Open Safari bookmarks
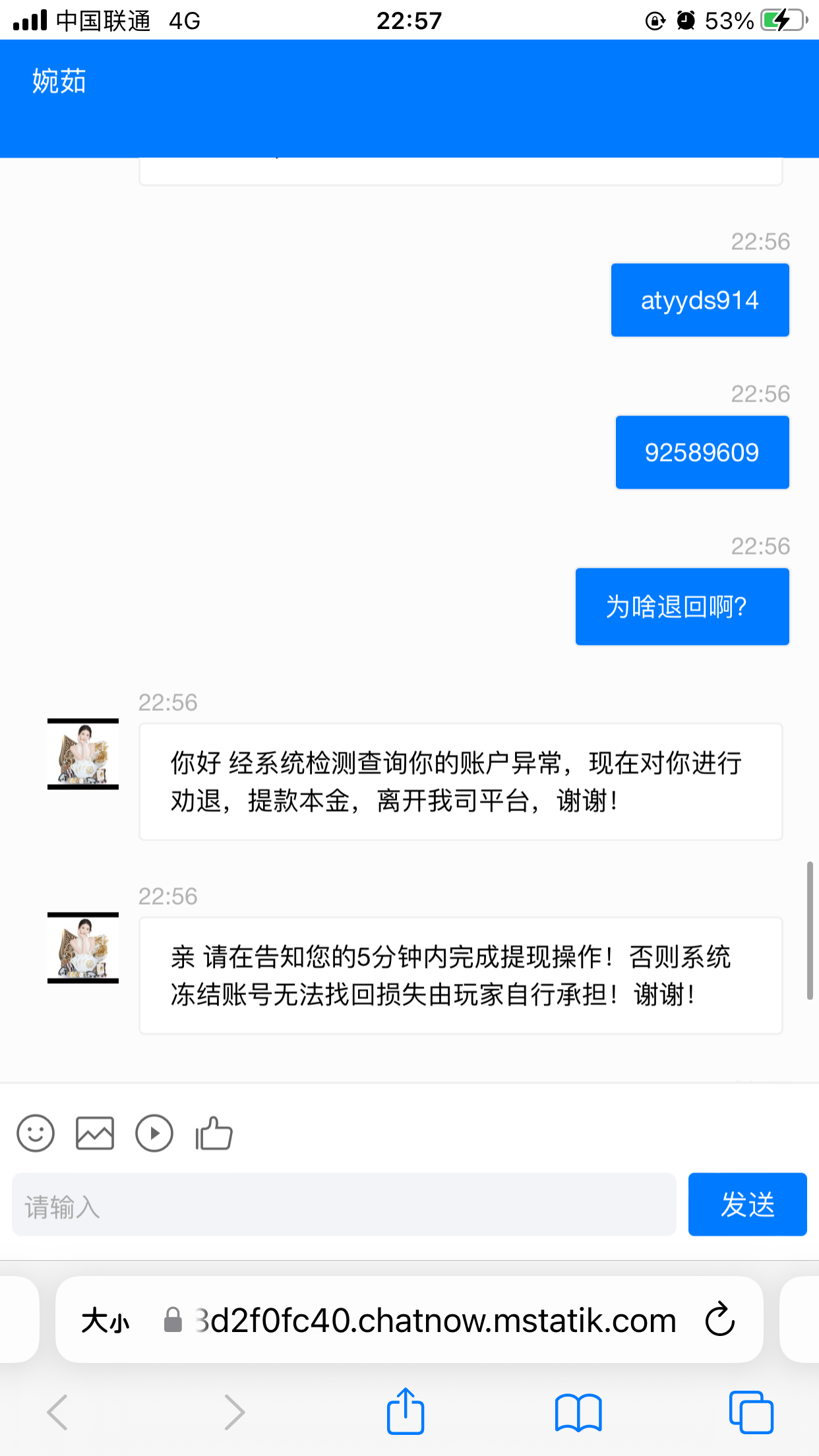 click(578, 1411)
